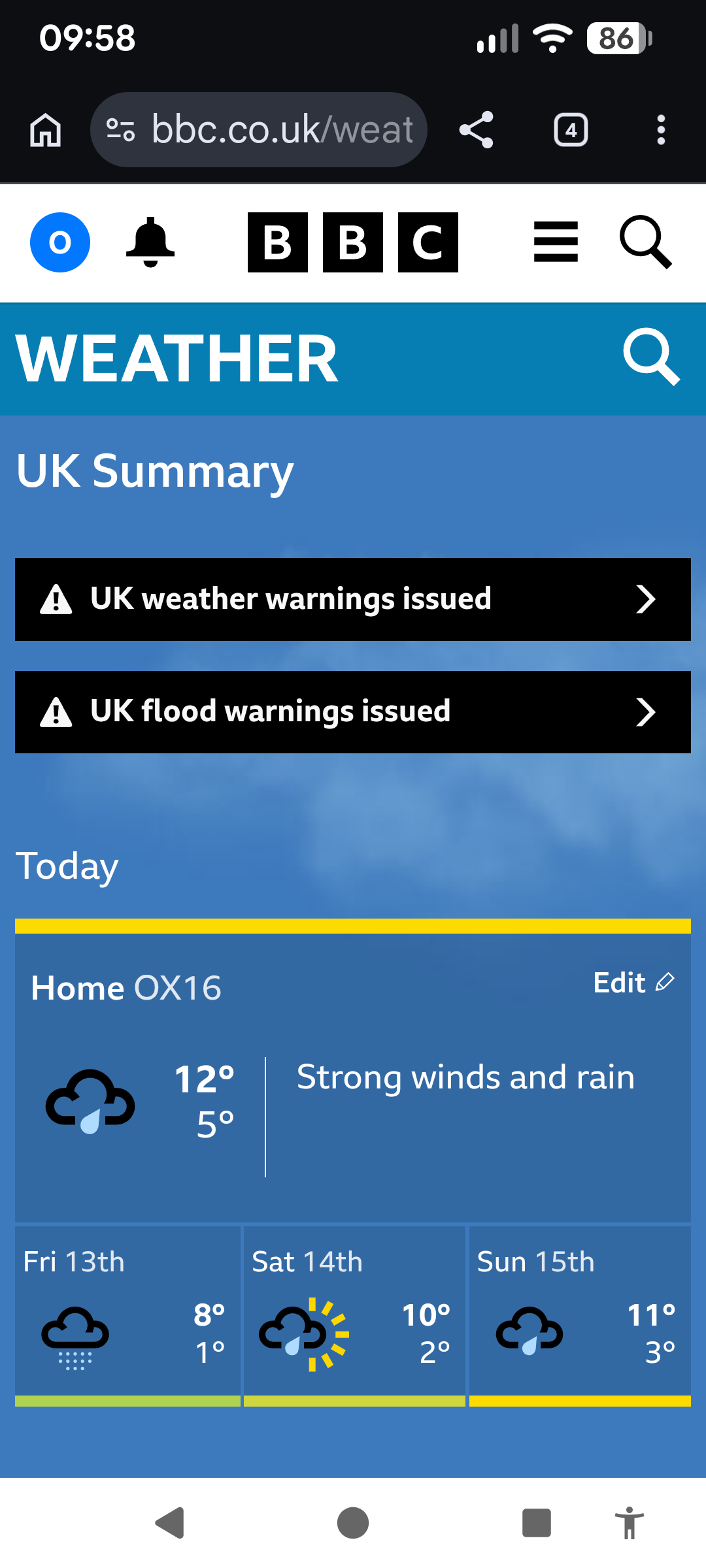View Fri 13th forecast
Image resolution: width=706 pixels, height=1568 pixels.
(127, 1313)
